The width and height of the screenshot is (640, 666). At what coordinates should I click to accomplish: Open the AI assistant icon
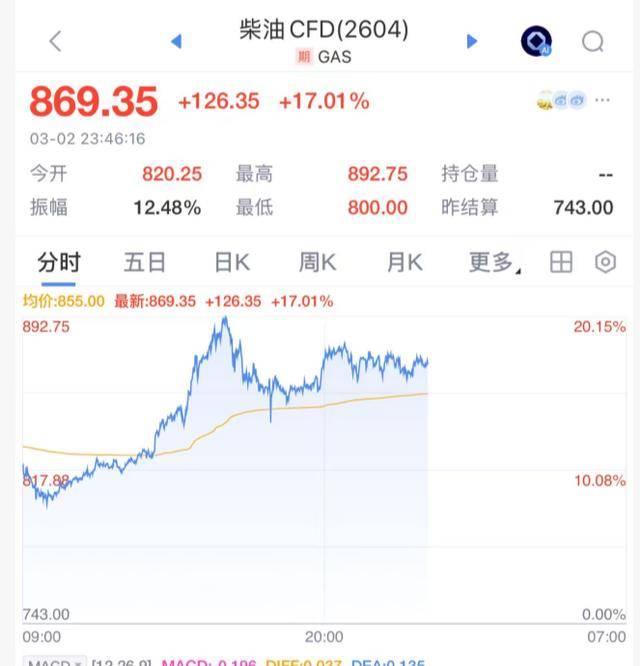pyautogui.click(x=537, y=41)
